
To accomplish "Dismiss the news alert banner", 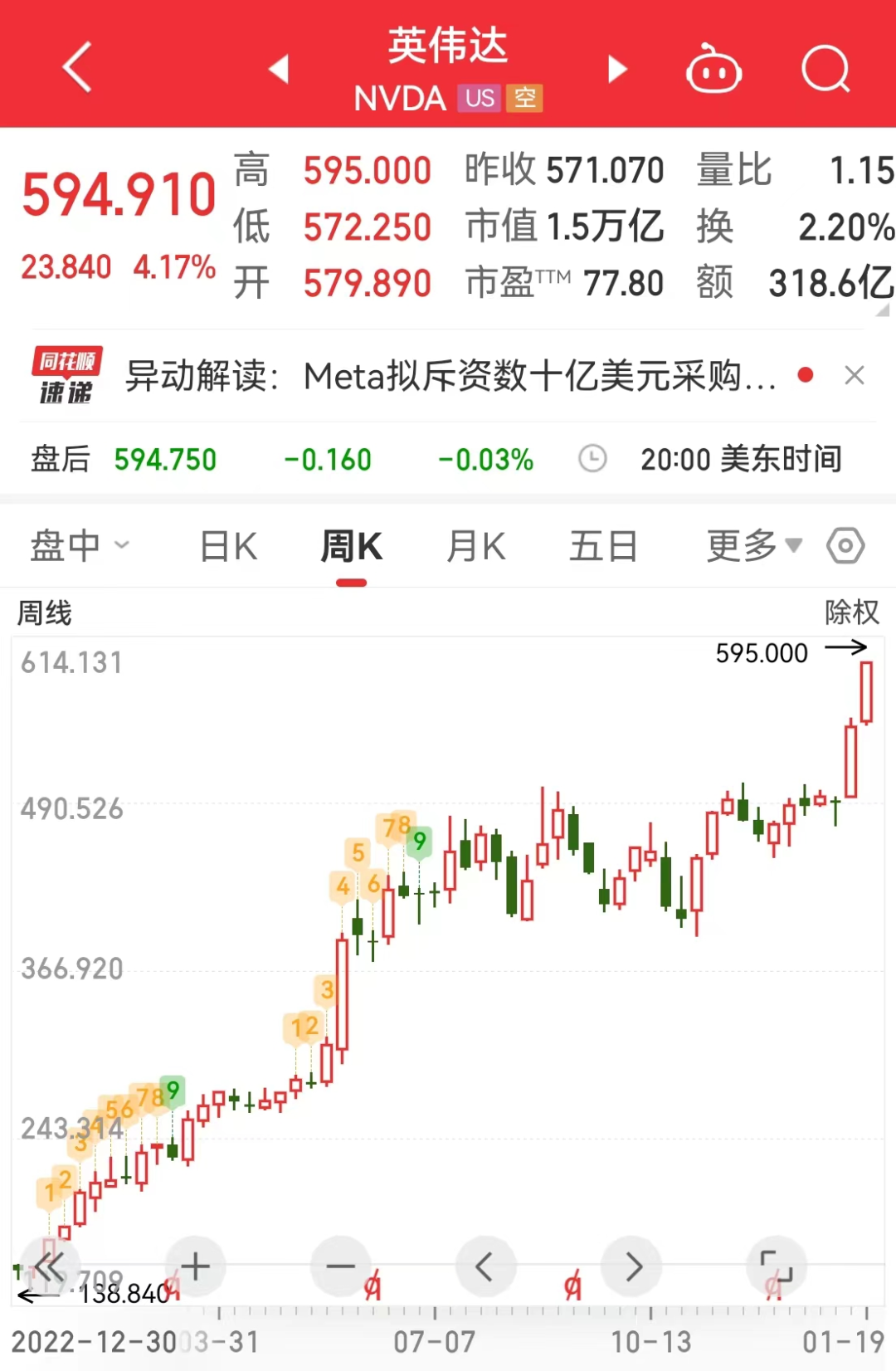I will (x=854, y=376).
